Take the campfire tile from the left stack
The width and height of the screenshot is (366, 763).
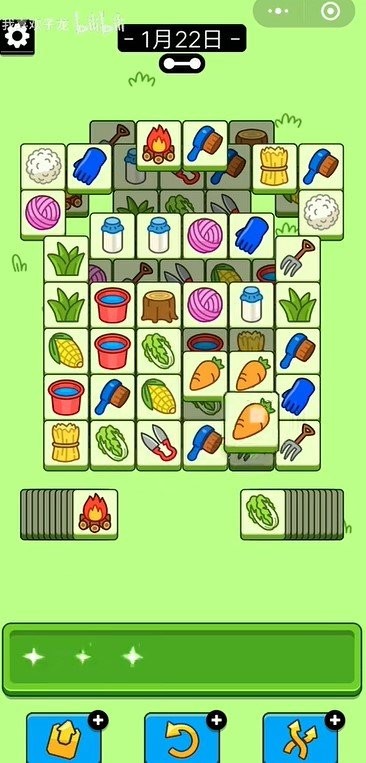[x=95, y=513]
